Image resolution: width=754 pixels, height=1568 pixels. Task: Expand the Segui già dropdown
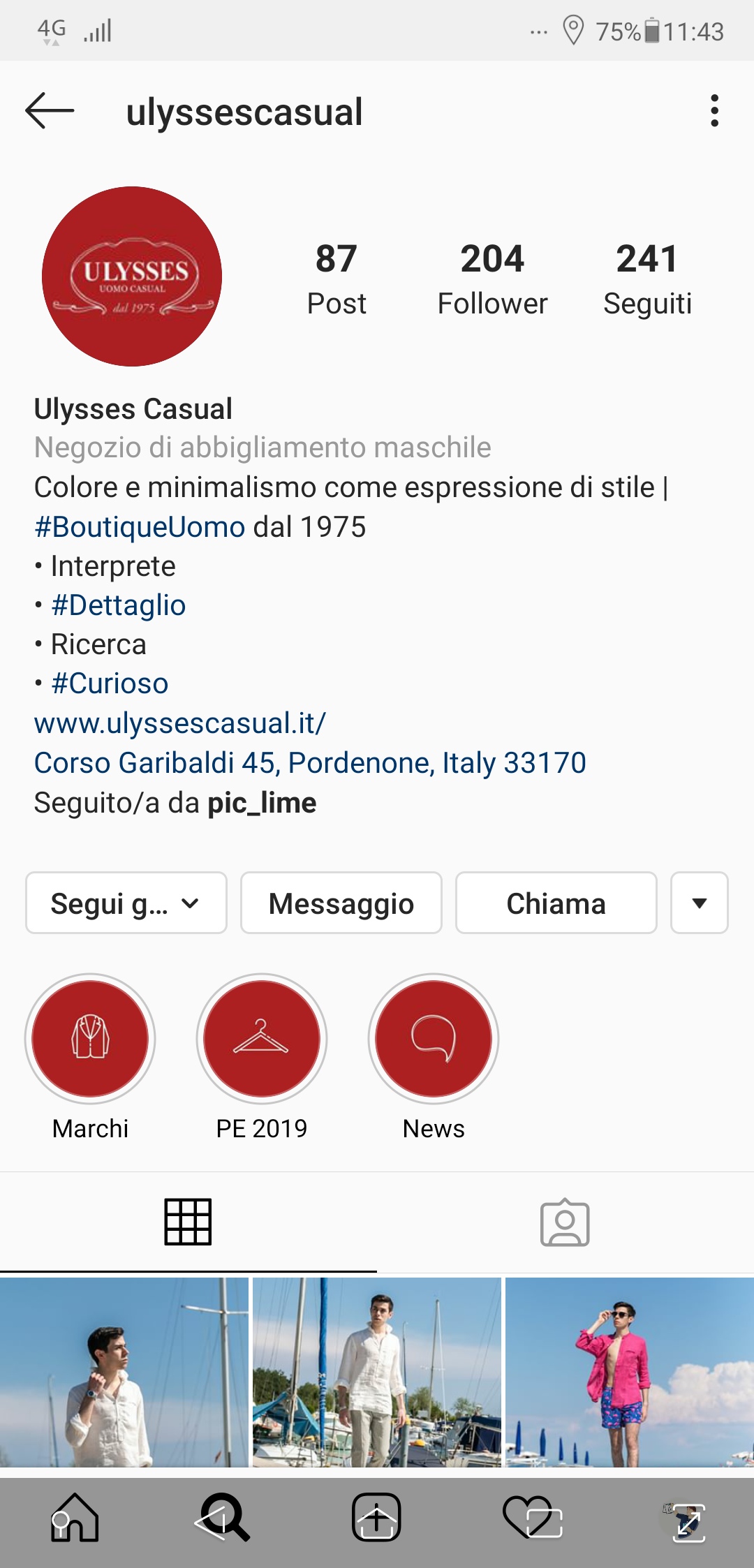point(126,903)
